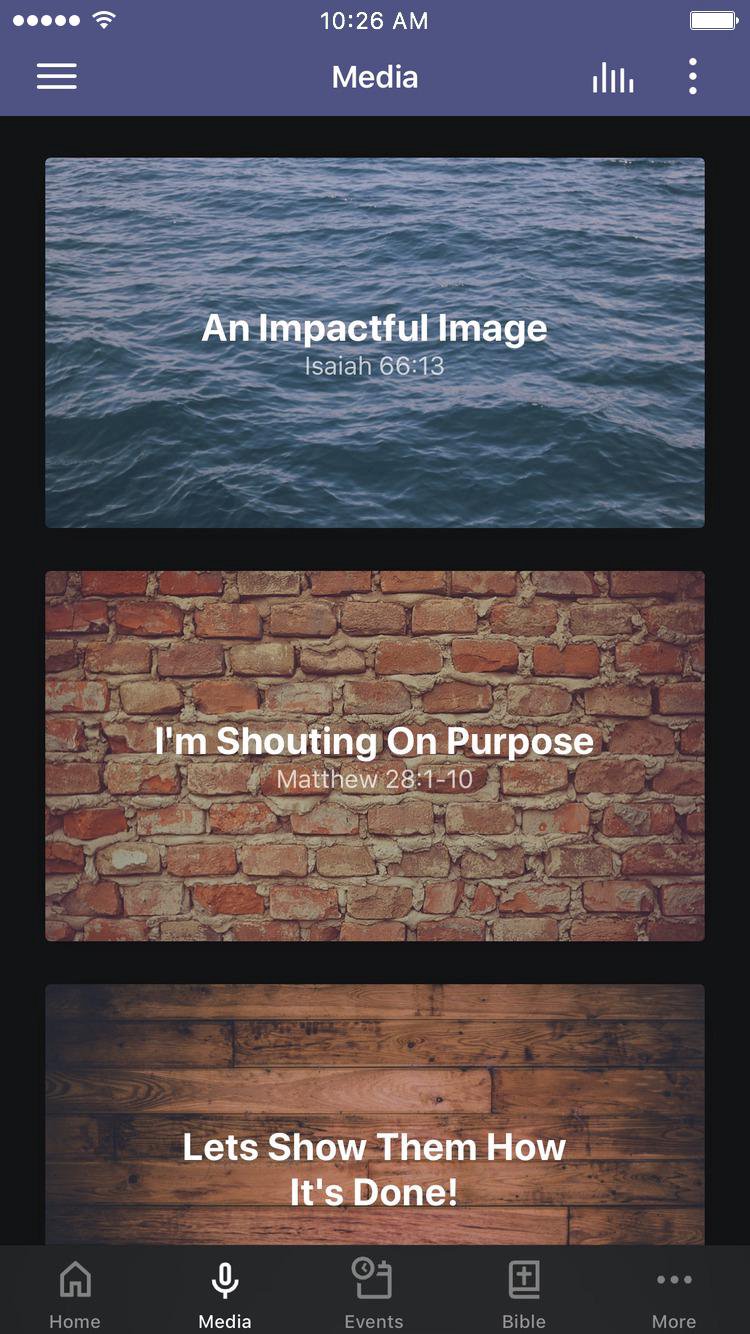This screenshot has width=750, height=1334.
Task: Open the audio bars now-playing icon
Action: [x=613, y=77]
